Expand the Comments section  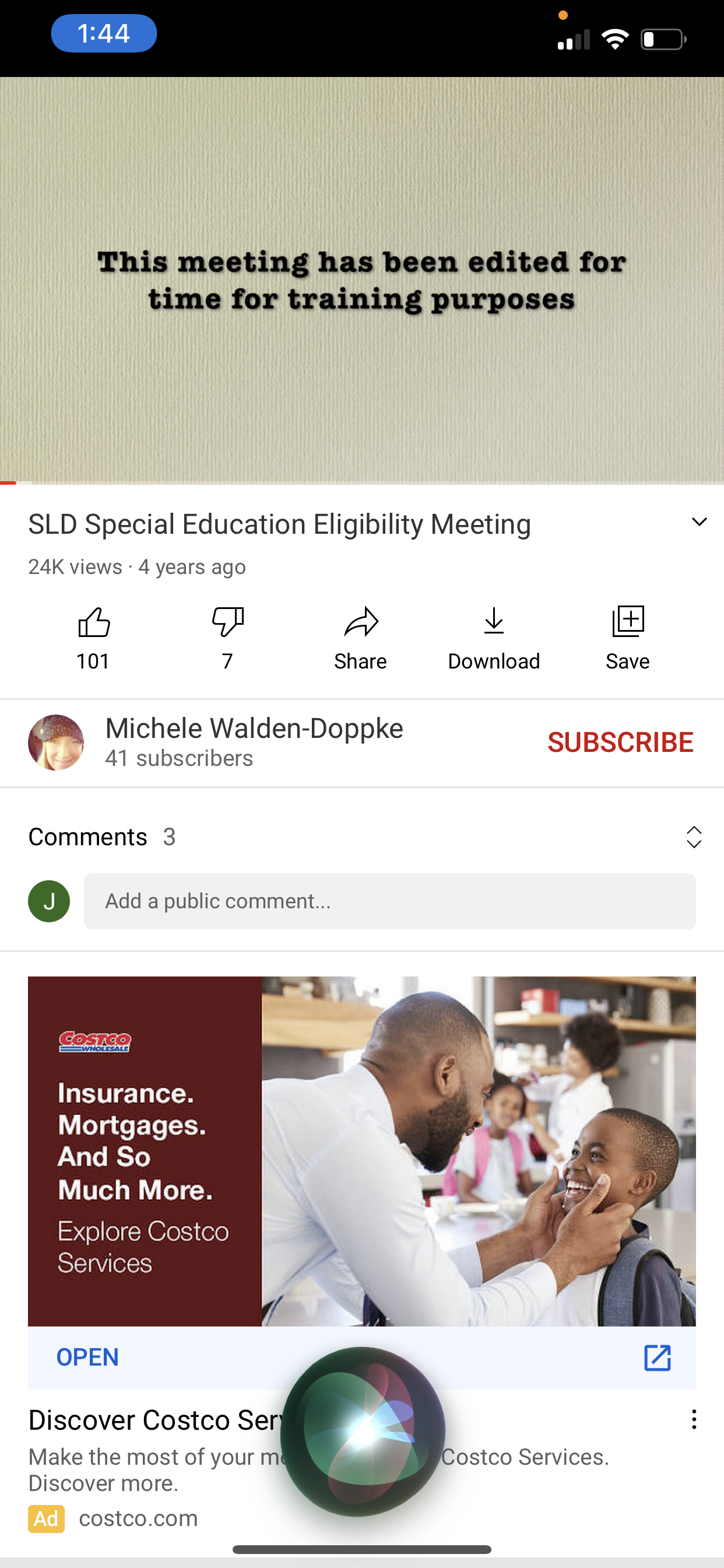pos(694,837)
